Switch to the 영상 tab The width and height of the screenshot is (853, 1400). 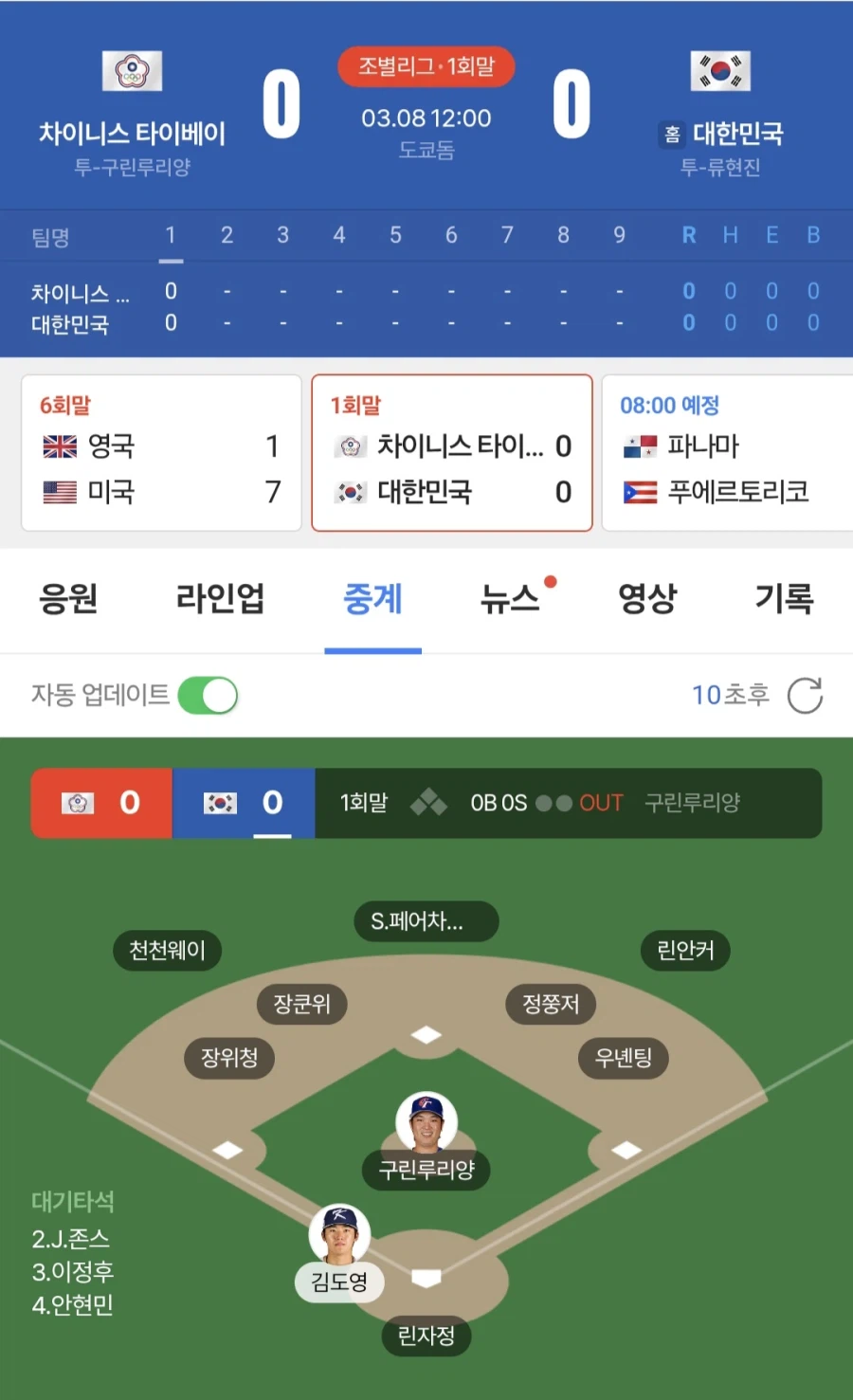646,599
